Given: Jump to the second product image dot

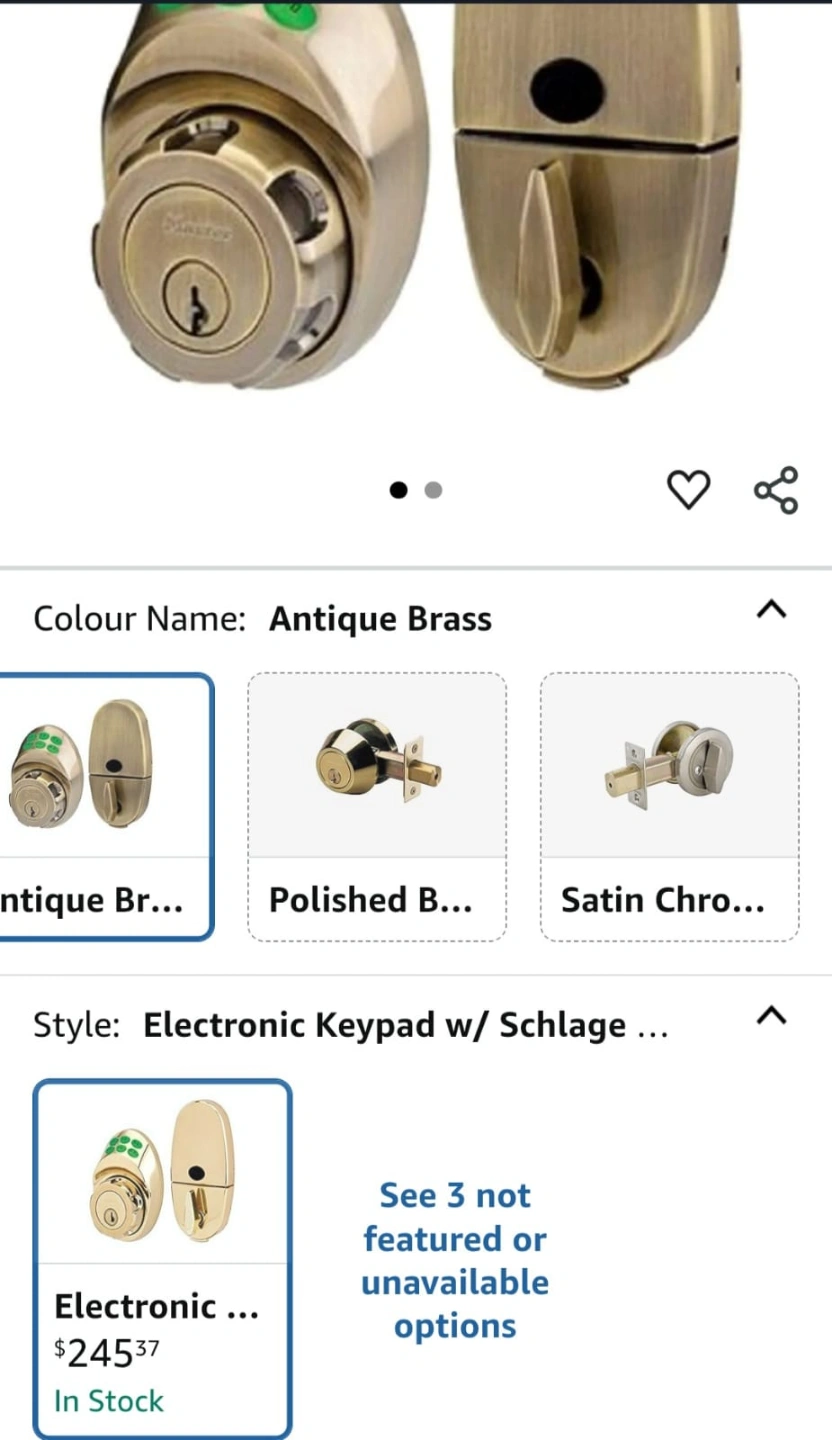Looking at the screenshot, I should (433, 490).
